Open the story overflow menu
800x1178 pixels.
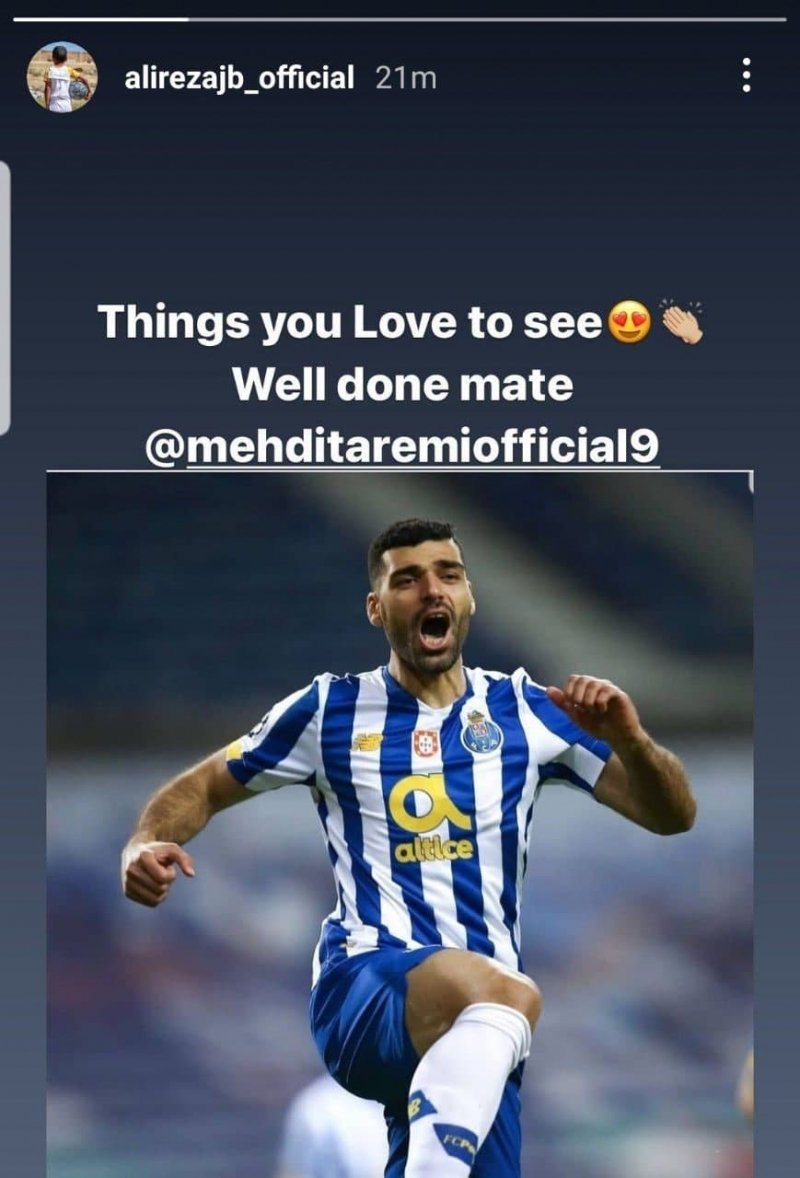746,75
